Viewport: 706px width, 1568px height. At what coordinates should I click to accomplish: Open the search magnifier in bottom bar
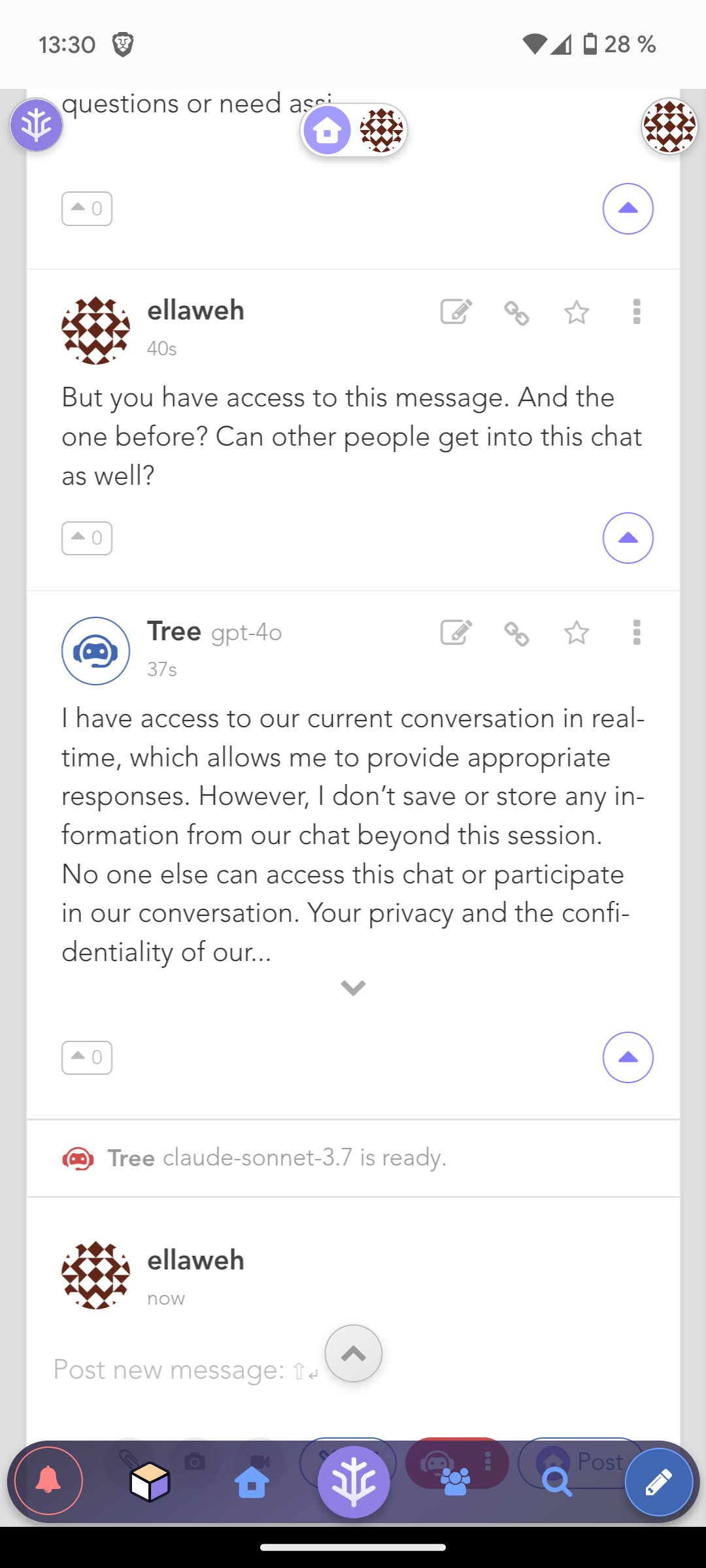click(557, 1482)
